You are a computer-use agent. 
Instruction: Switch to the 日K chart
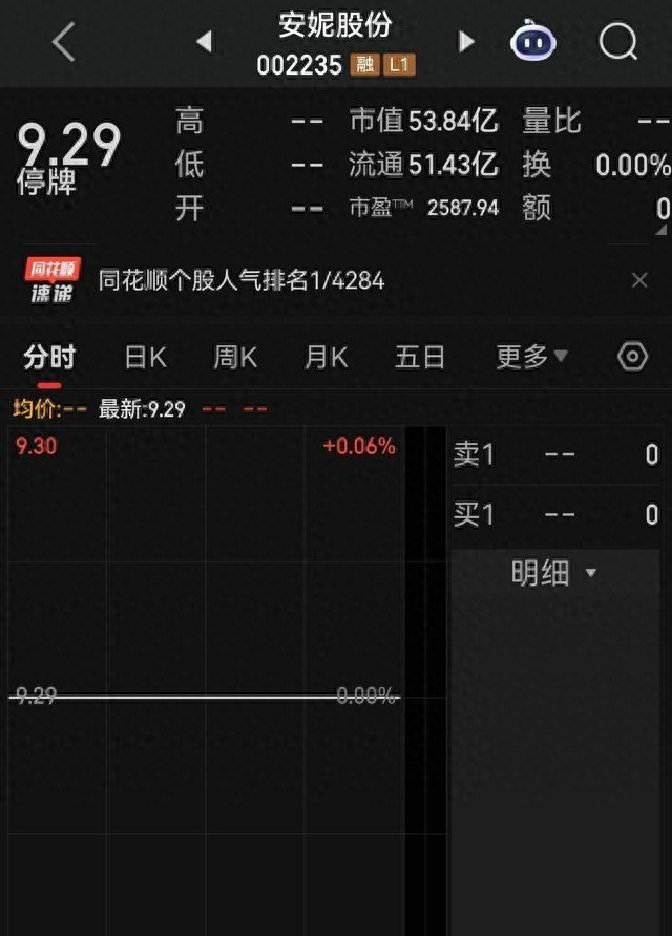tap(146, 357)
